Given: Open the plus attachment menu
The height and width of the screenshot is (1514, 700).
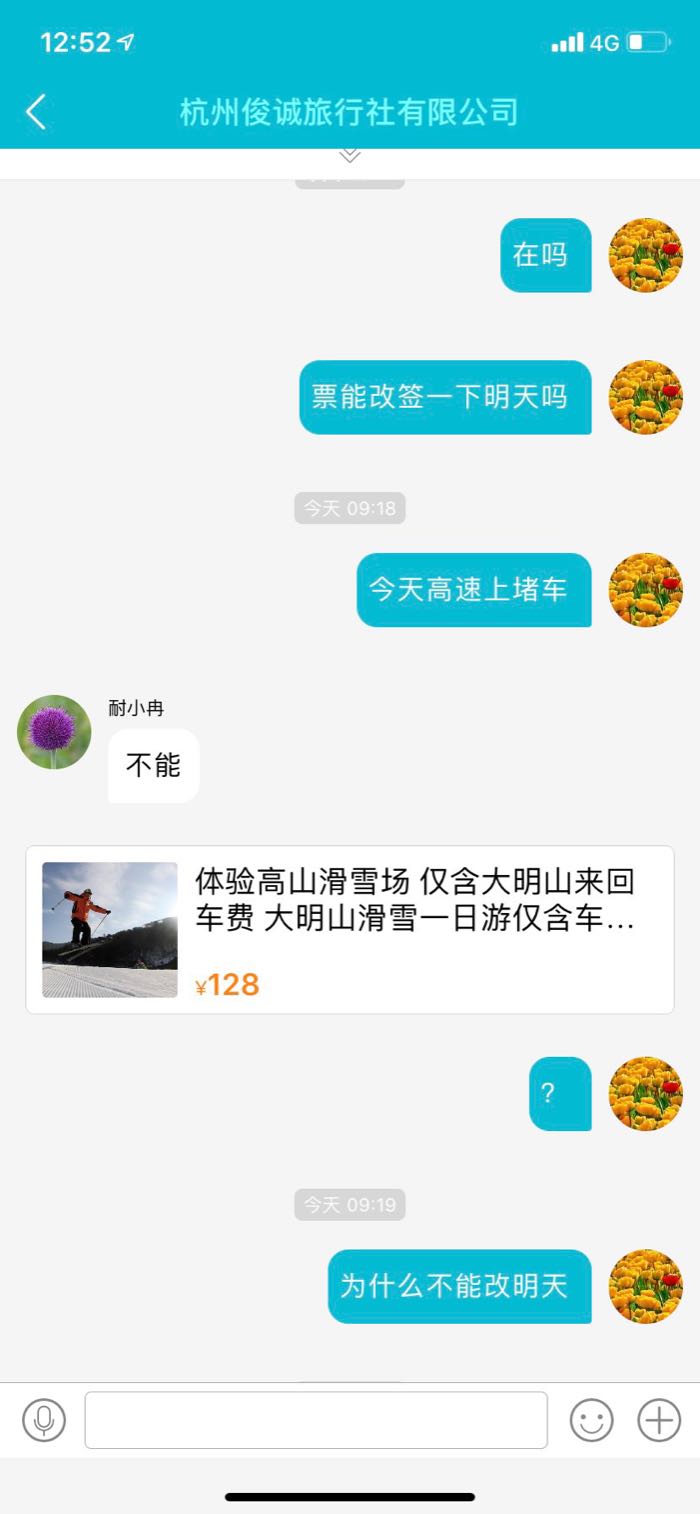Looking at the screenshot, I should 659,1420.
